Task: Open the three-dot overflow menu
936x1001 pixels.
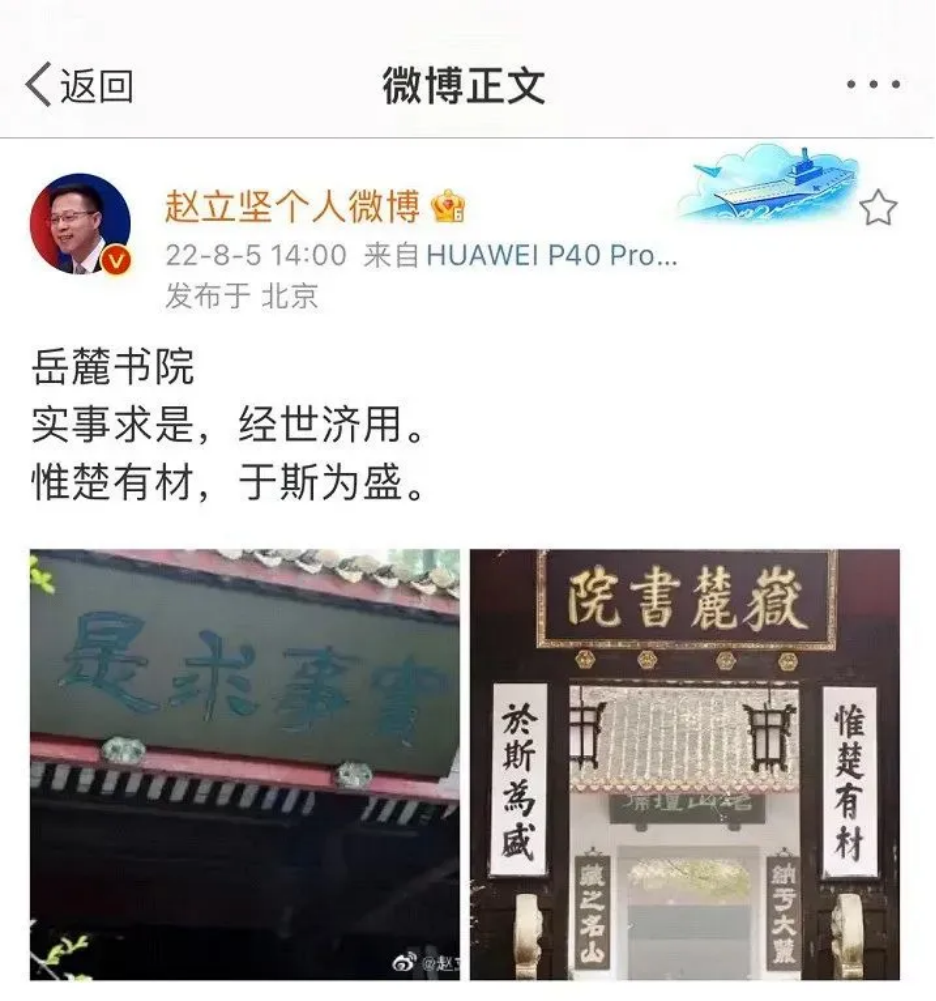Action: pyautogui.click(x=873, y=86)
